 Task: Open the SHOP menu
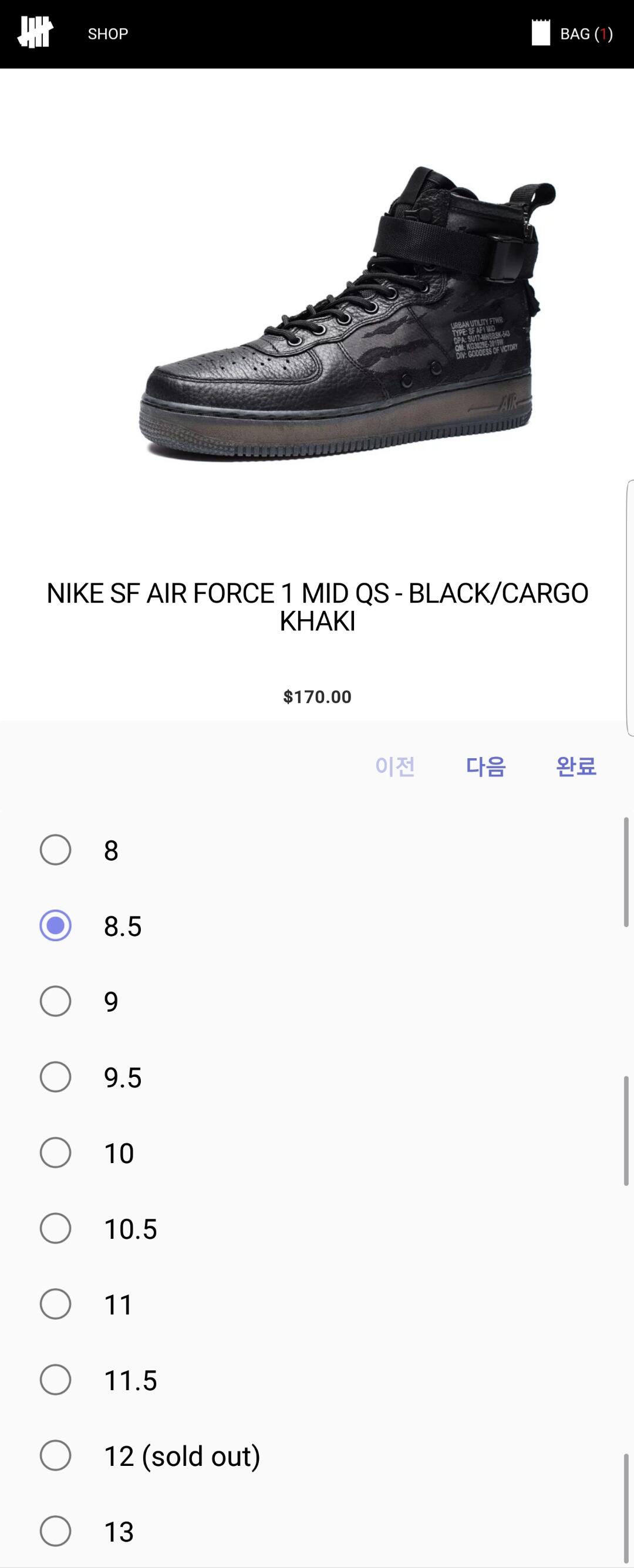coord(108,34)
